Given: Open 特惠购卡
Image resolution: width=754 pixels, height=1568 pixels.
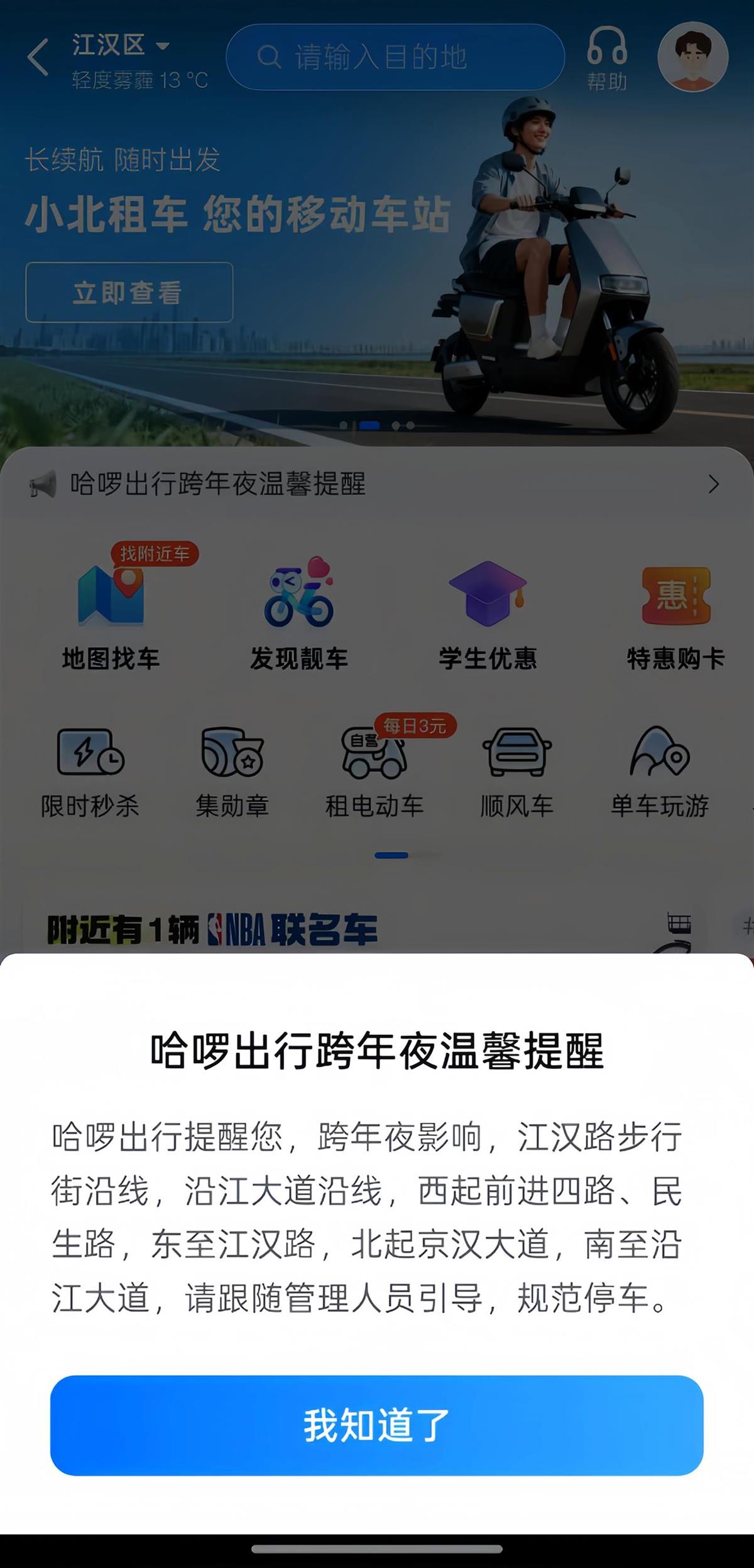Looking at the screenshot, I should click(x=675, y=617).
